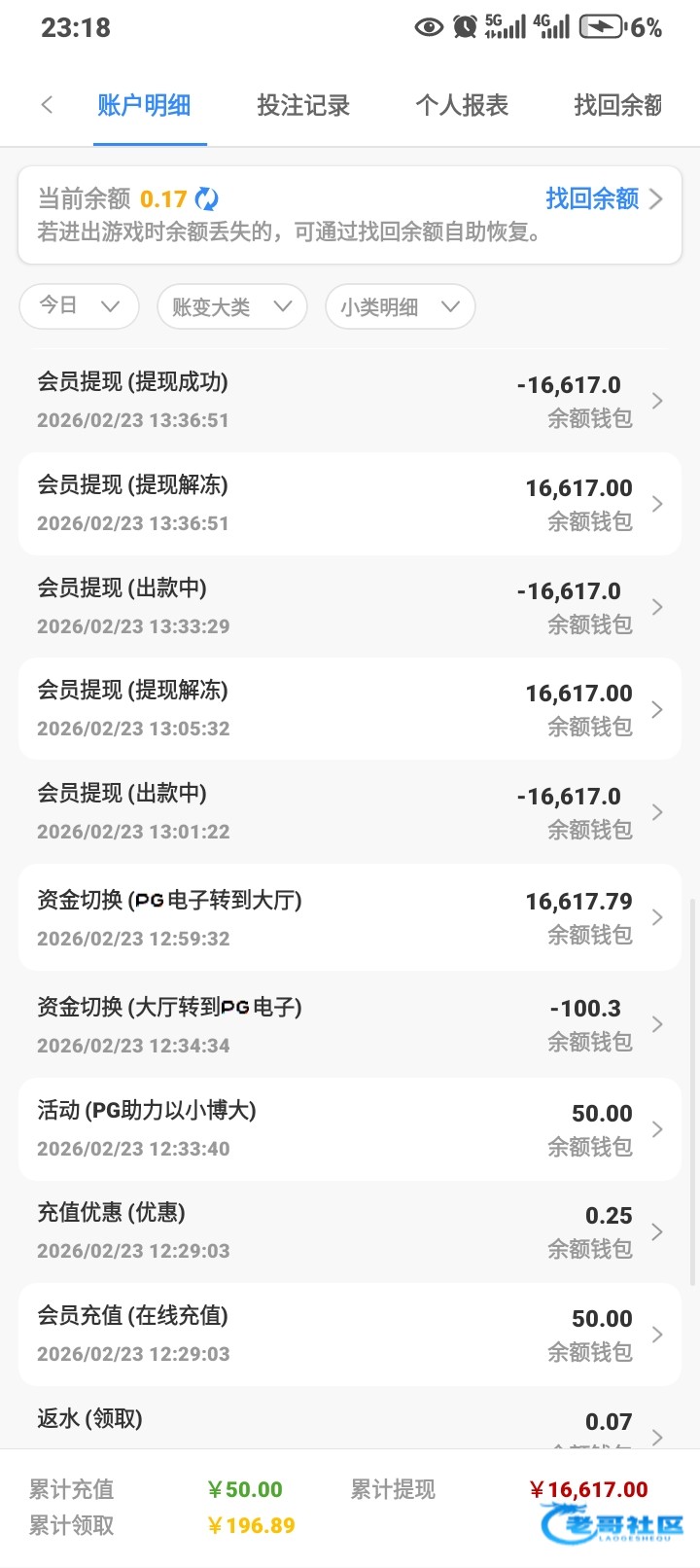Go back using the top-left arrow
This screenshot has height=1568, width=700.
[47, 105]
